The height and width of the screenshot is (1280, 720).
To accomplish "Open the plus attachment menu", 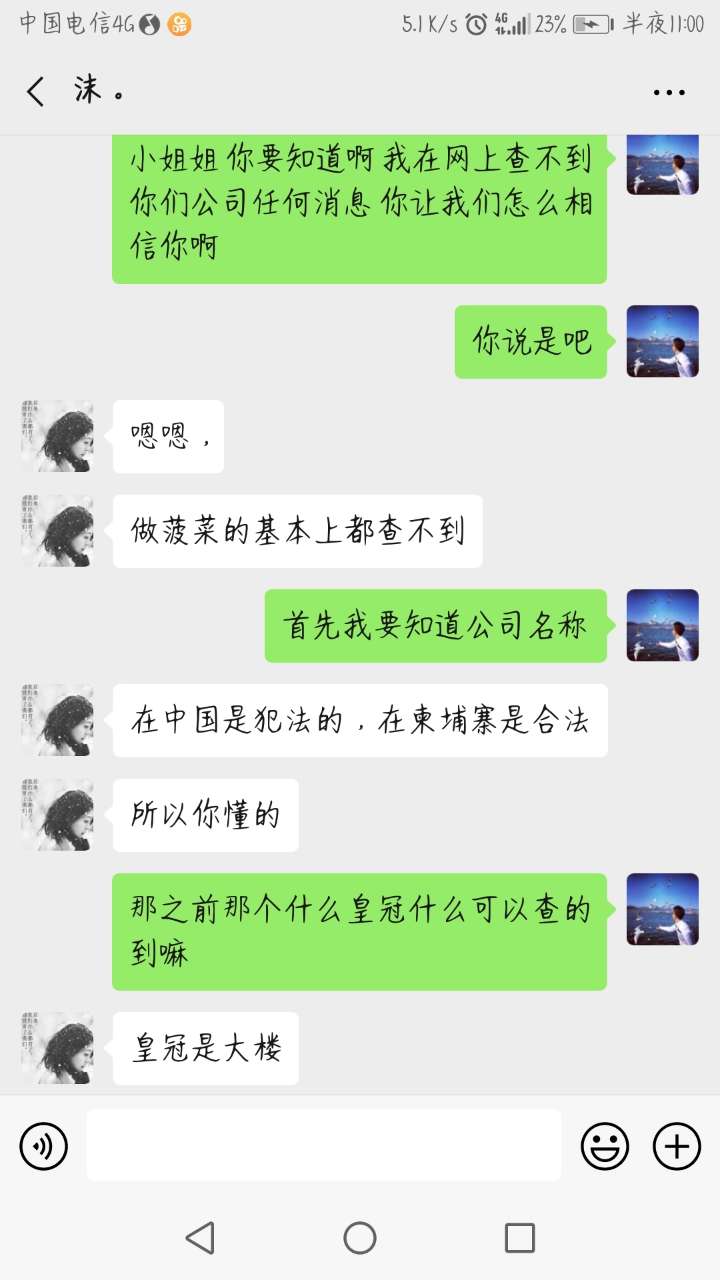I will [x=677, y=1146].
